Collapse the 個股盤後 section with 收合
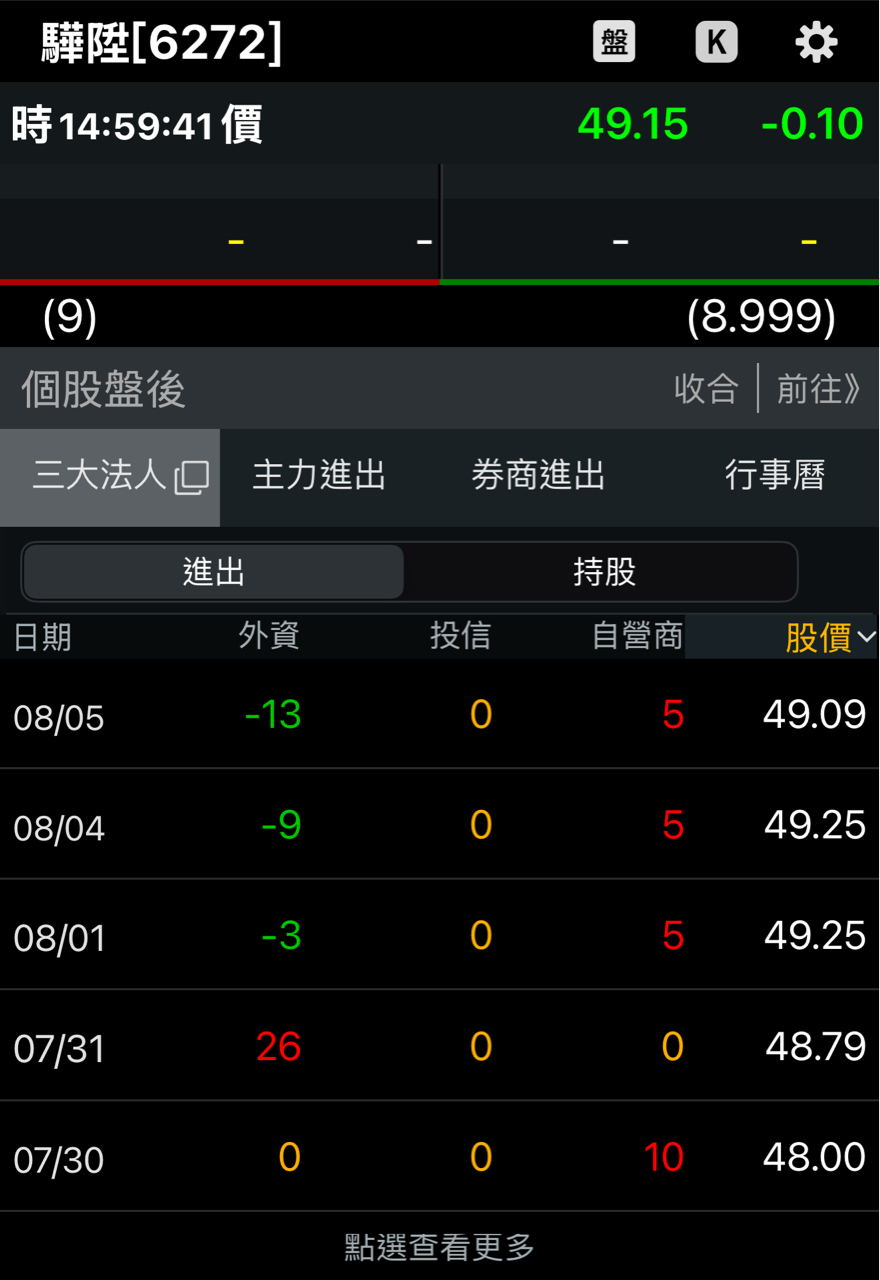This screenshot has width=880, height=1280. point(706,389)
